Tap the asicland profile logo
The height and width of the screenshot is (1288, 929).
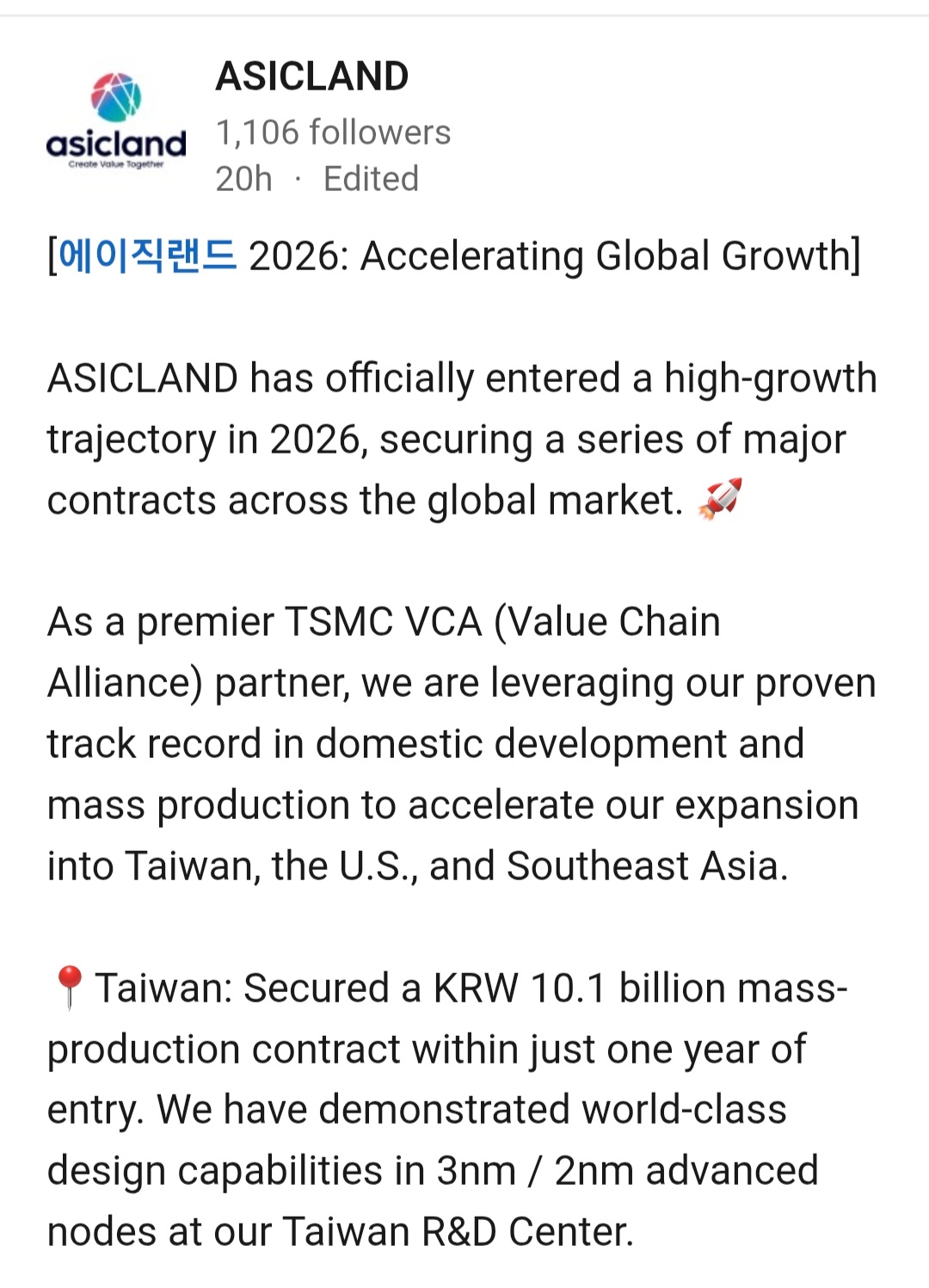pos(116,122)
